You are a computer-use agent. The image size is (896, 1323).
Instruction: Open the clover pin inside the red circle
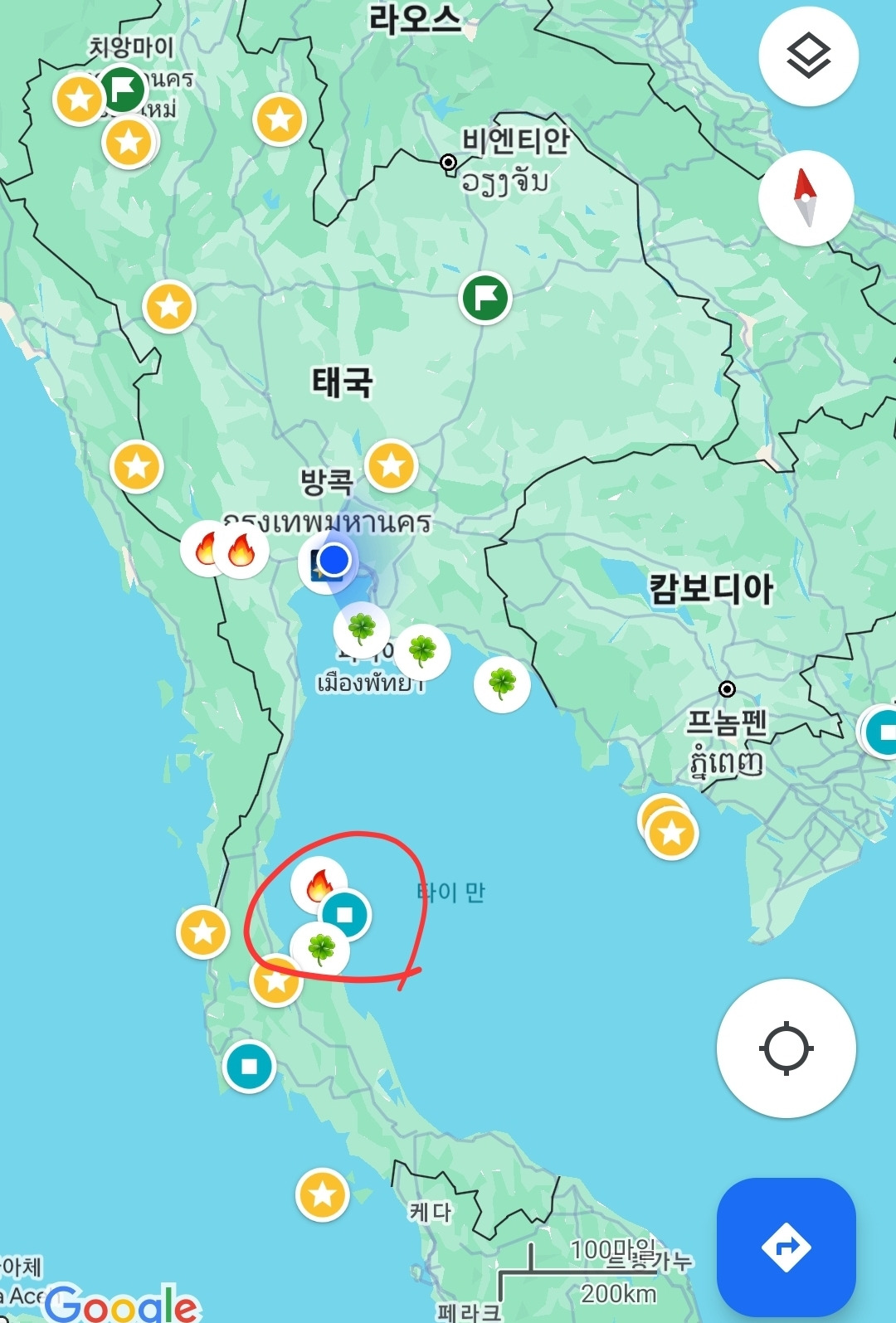[320, 948]
